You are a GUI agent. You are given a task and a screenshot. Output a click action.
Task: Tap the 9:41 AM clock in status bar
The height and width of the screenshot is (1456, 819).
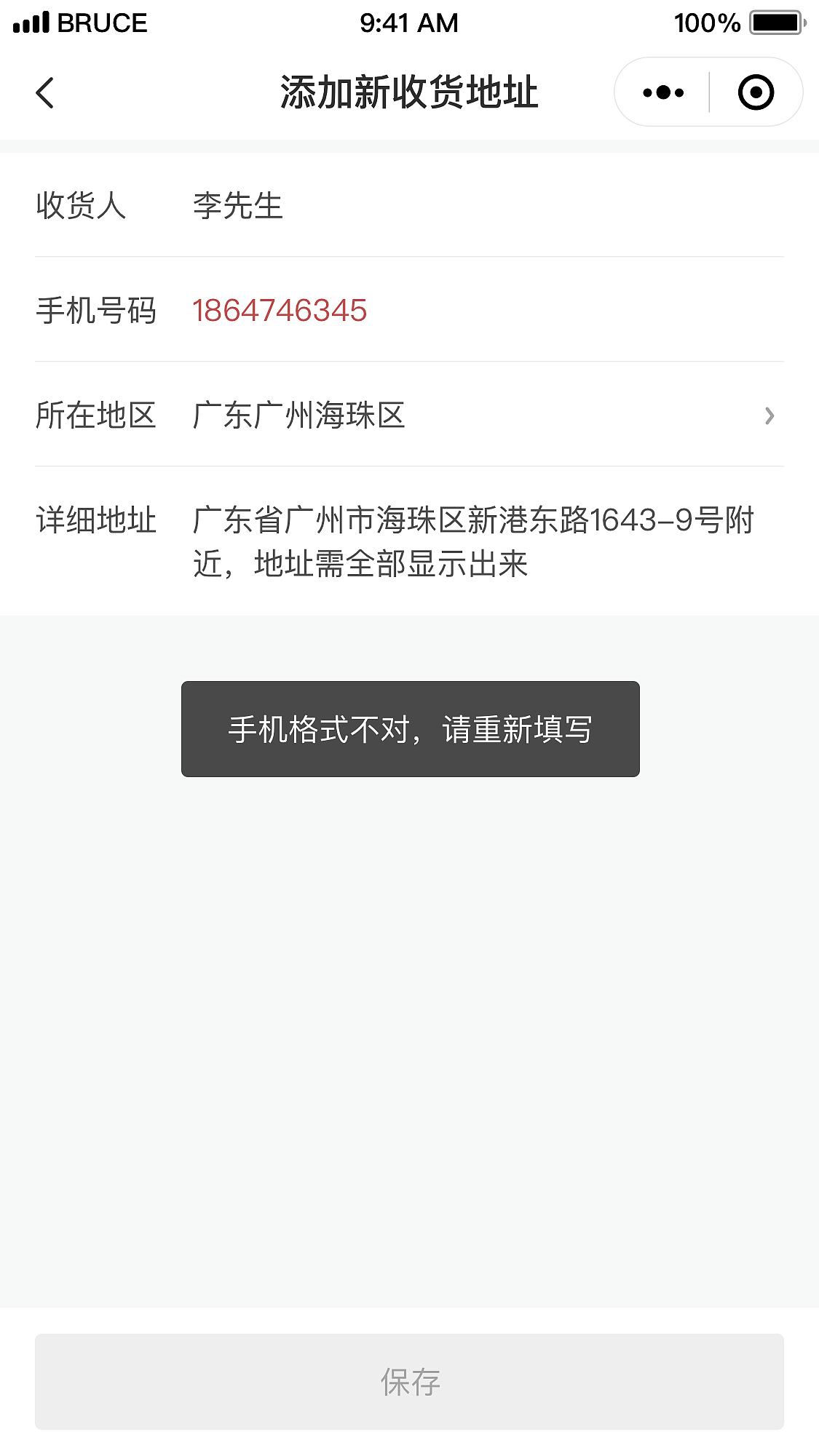point(409,23)
